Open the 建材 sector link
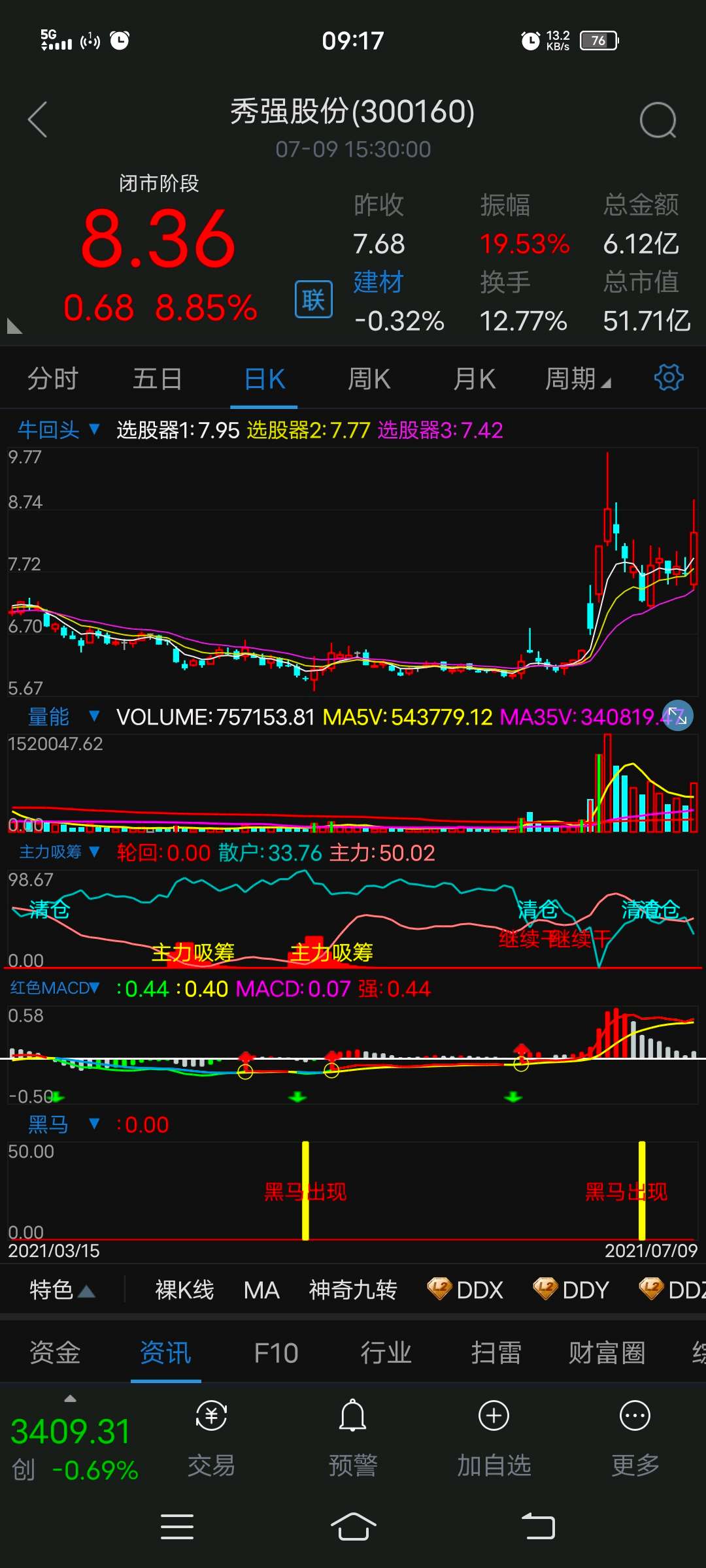Image resolution: width=706 pixels, height=1568 pixels. pyautogui.click(x=378, y=282)
